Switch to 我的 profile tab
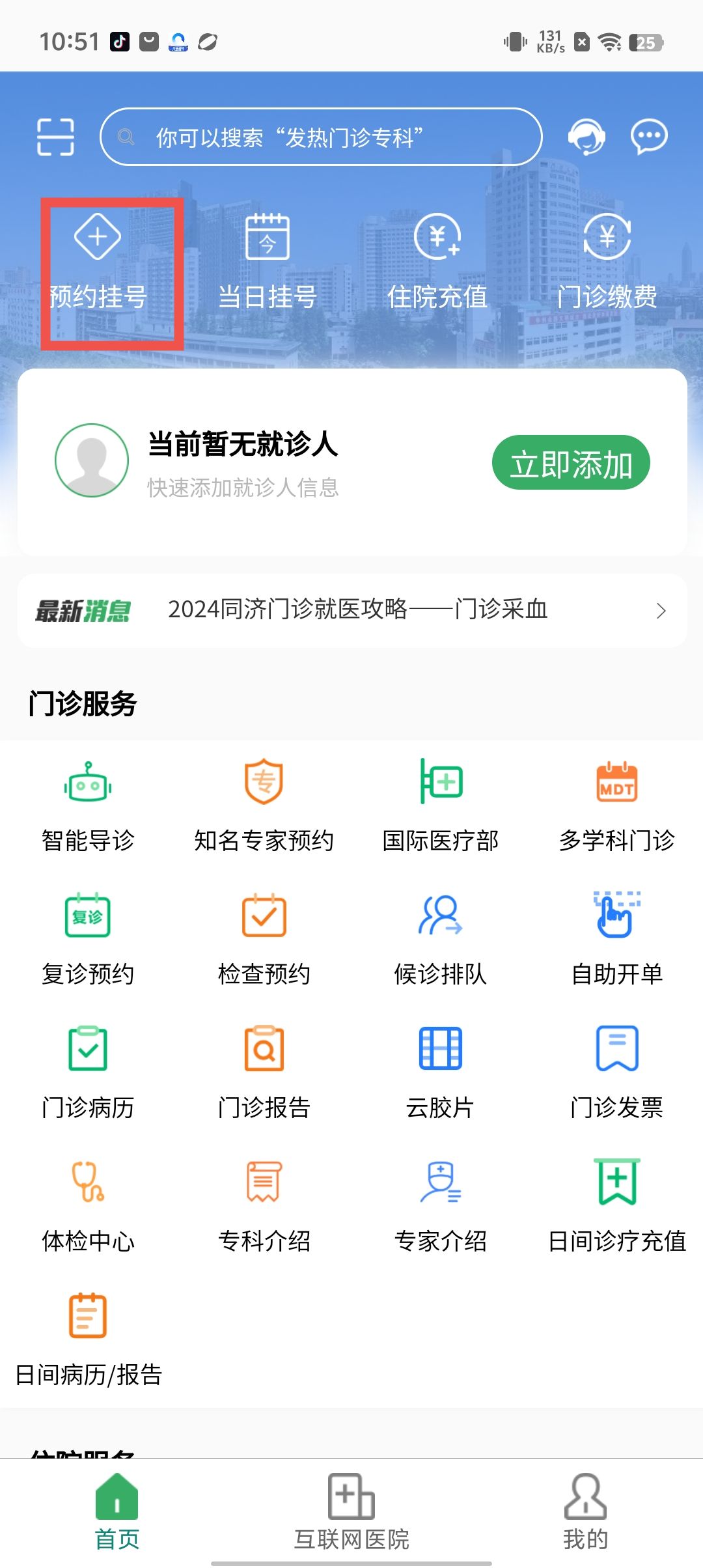Screen dimensions: 703x1568 click(585, 1512)
